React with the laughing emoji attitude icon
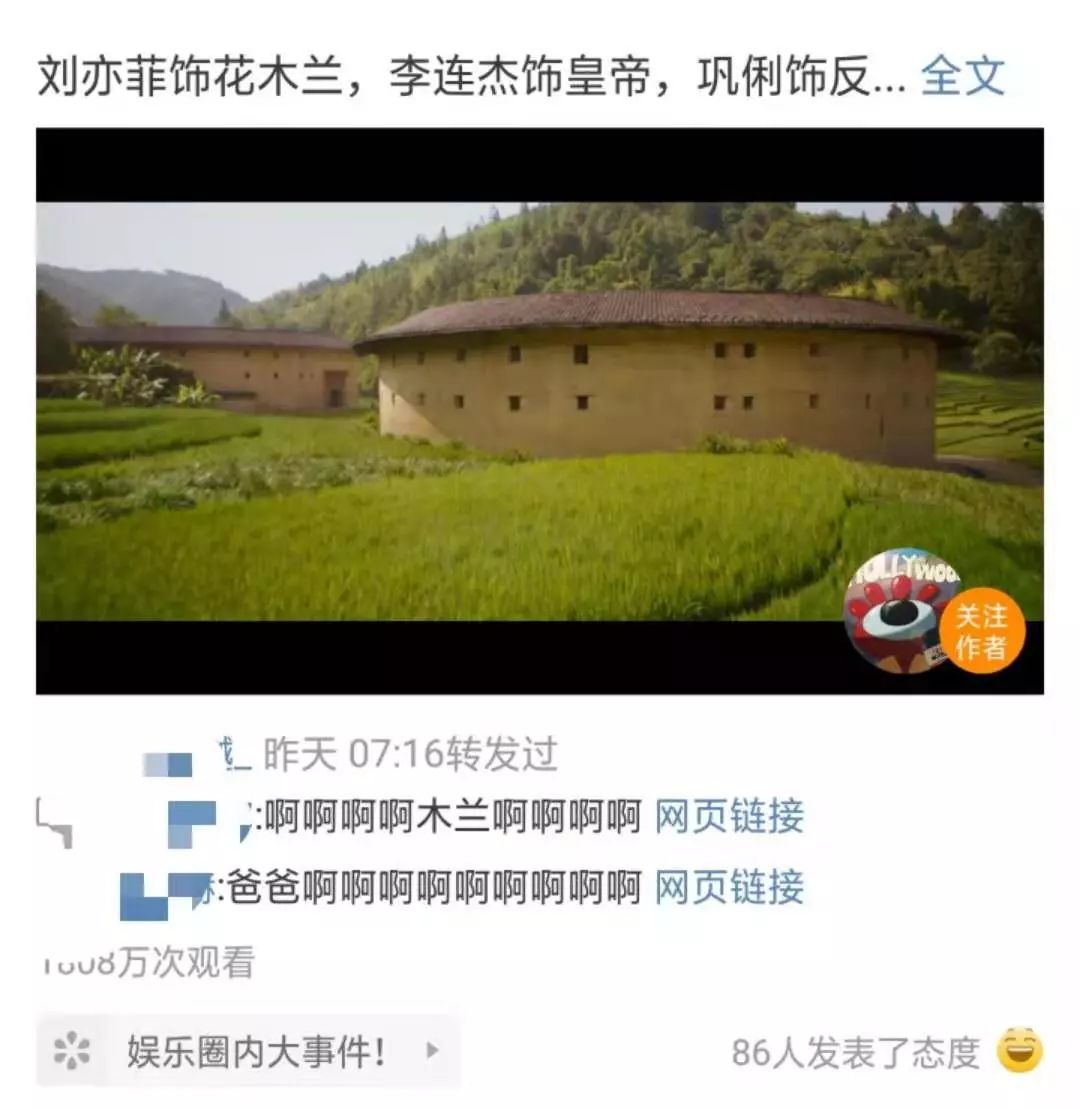This screenshot has height=1109, width=1080. [1020, 1050]
